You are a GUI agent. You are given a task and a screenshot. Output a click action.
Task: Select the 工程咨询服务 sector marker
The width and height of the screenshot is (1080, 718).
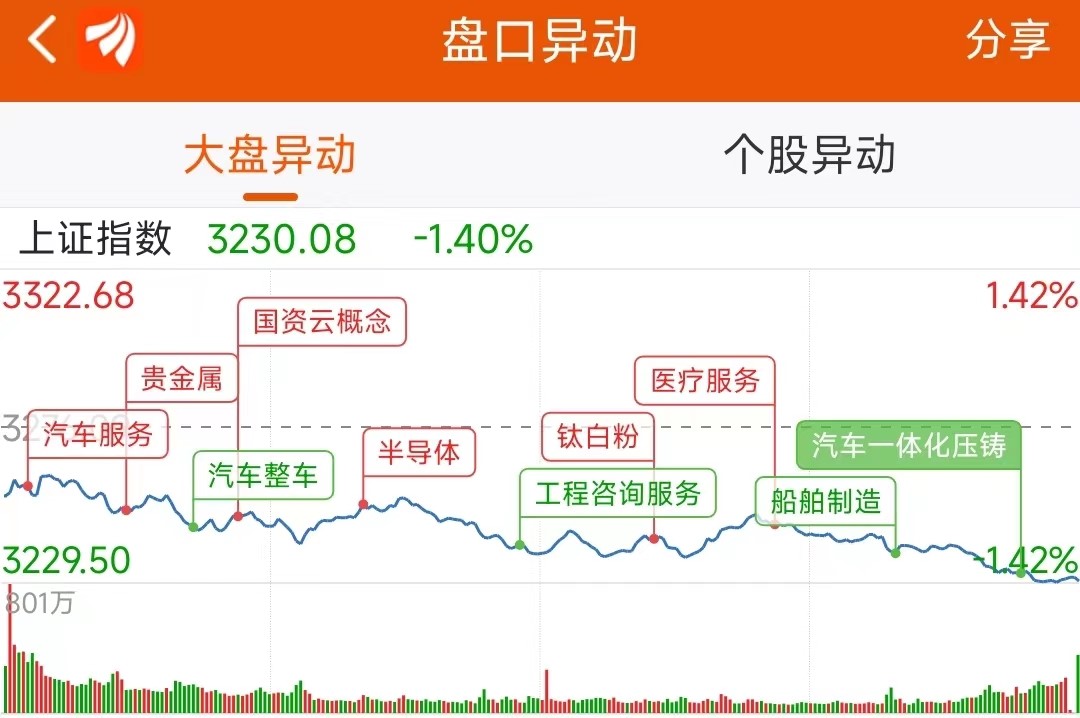tap(618, 493)
